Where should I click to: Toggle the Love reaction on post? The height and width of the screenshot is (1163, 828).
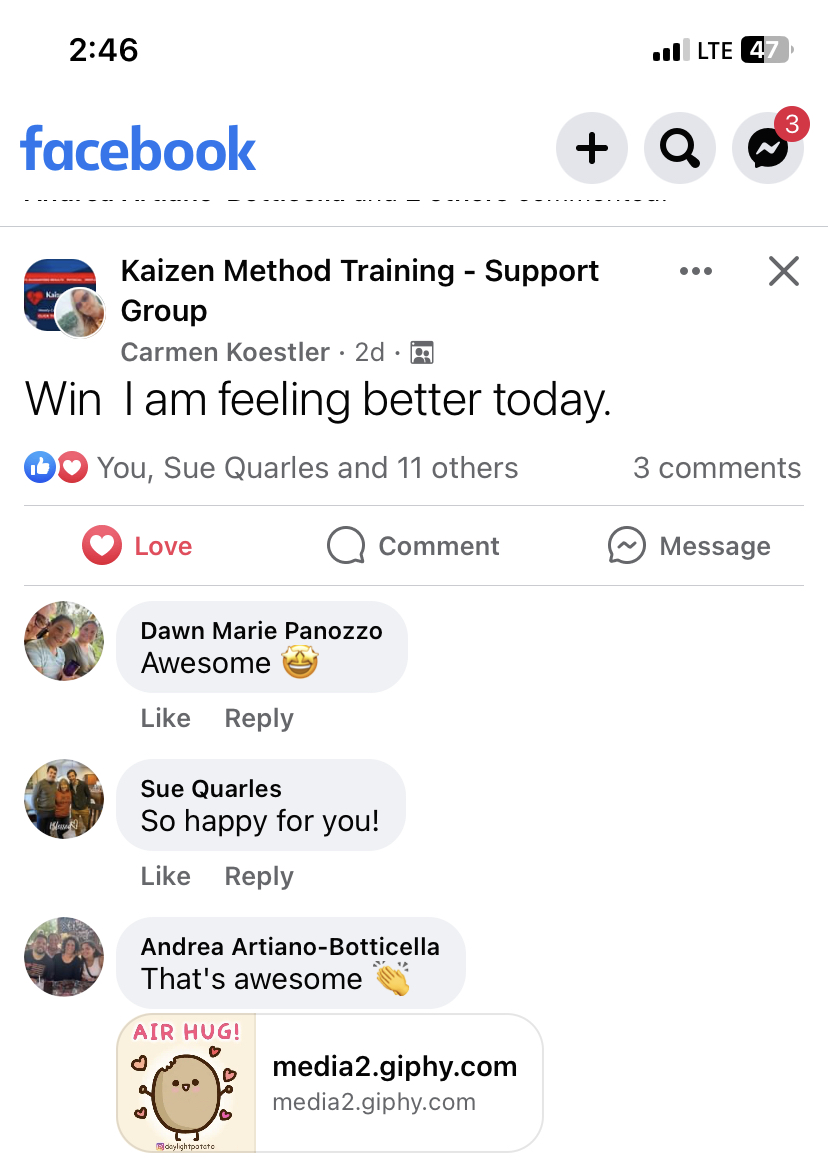pyautogui.click(x=138, y=546)
